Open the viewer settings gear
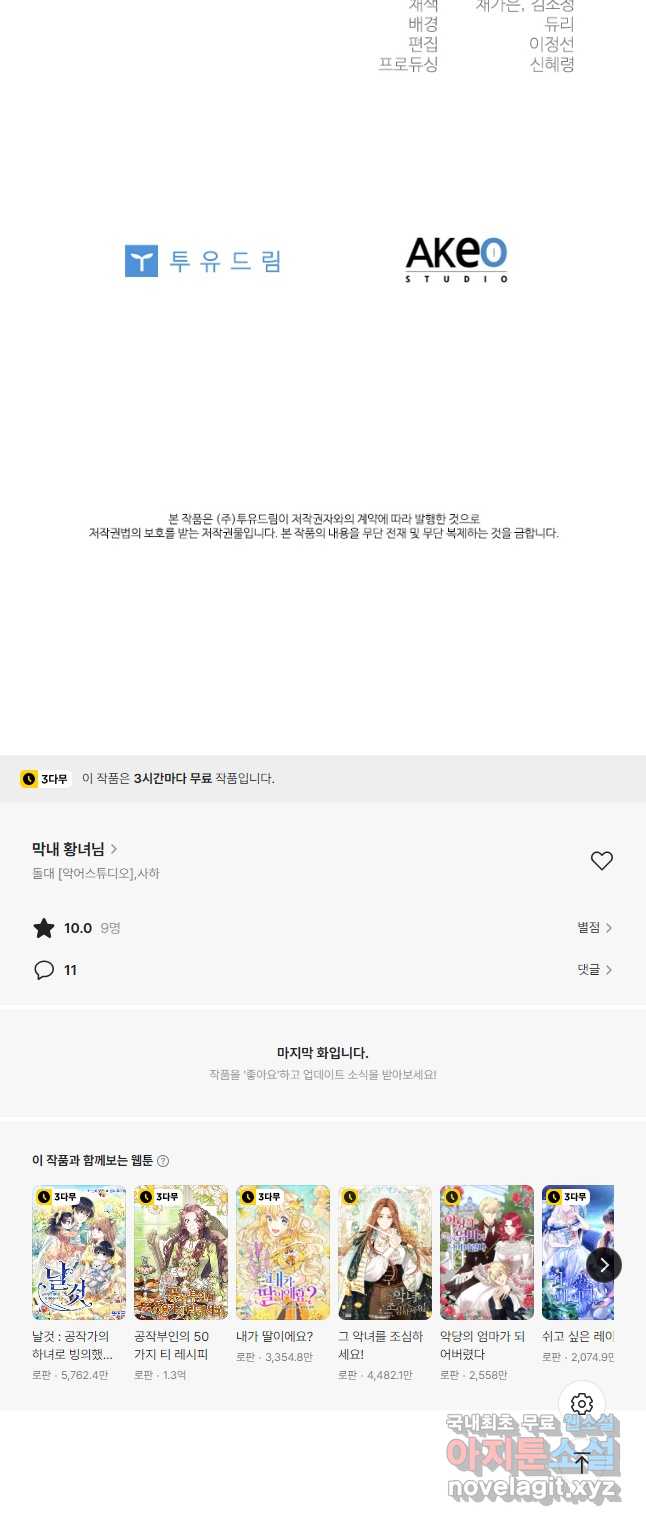 point(582,1404)
